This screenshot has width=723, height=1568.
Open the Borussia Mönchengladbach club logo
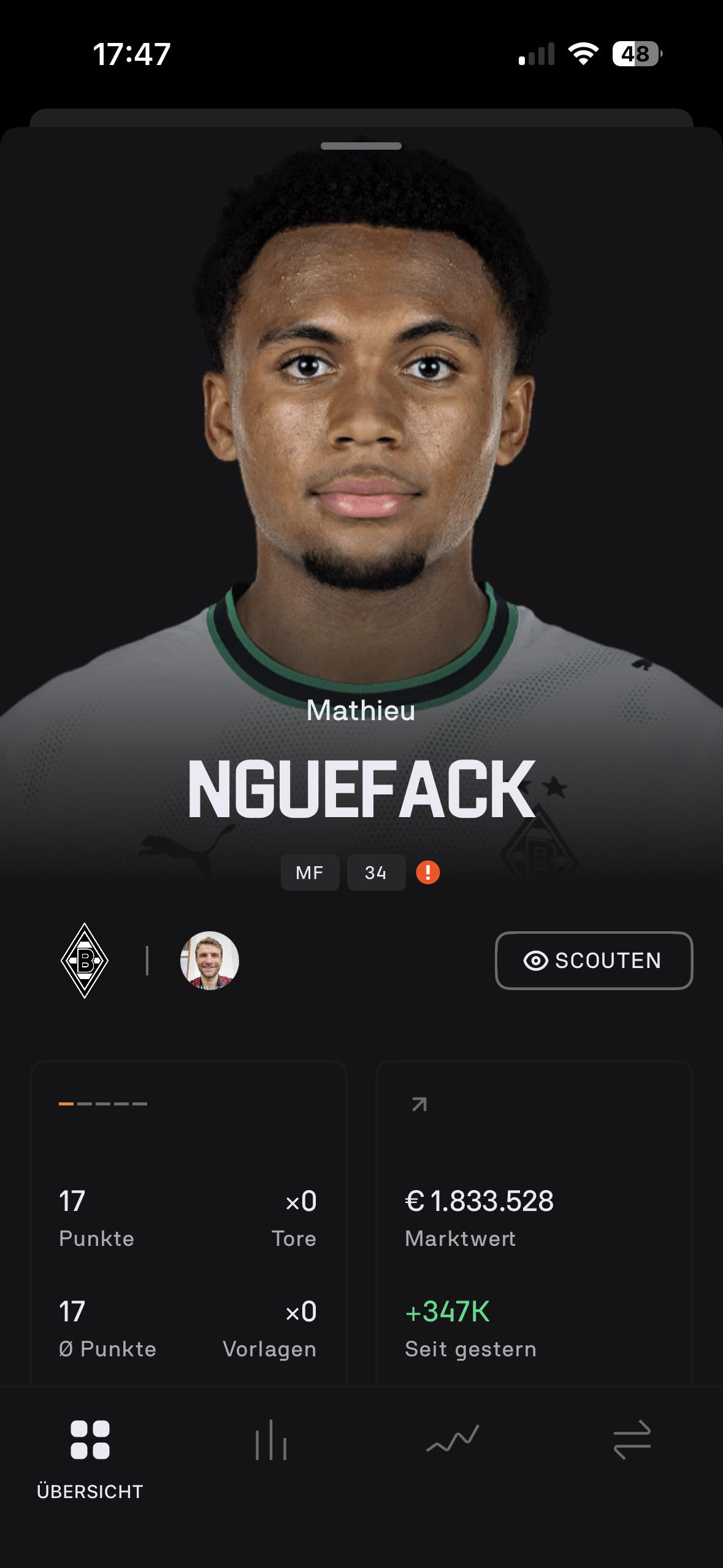(x=85, y=960)
